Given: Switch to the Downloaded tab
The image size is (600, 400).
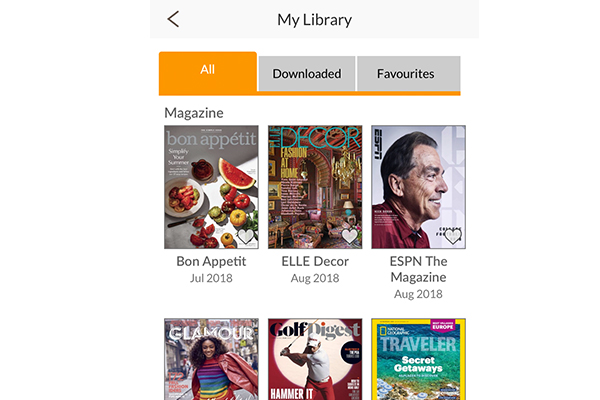Looking at the screenshot, I should tap(306, 74).
